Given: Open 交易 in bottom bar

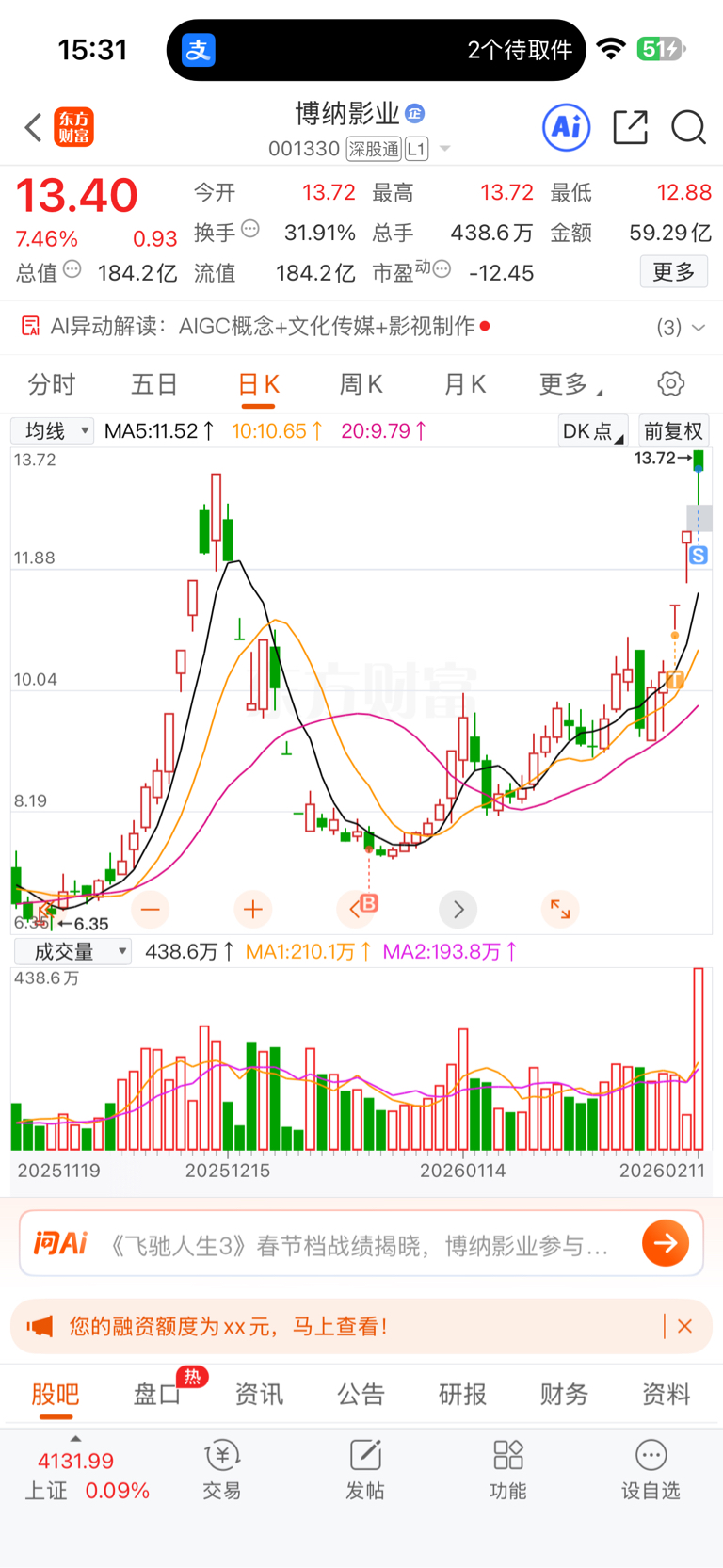Looking at the screenshot, I should (222, 1469).
